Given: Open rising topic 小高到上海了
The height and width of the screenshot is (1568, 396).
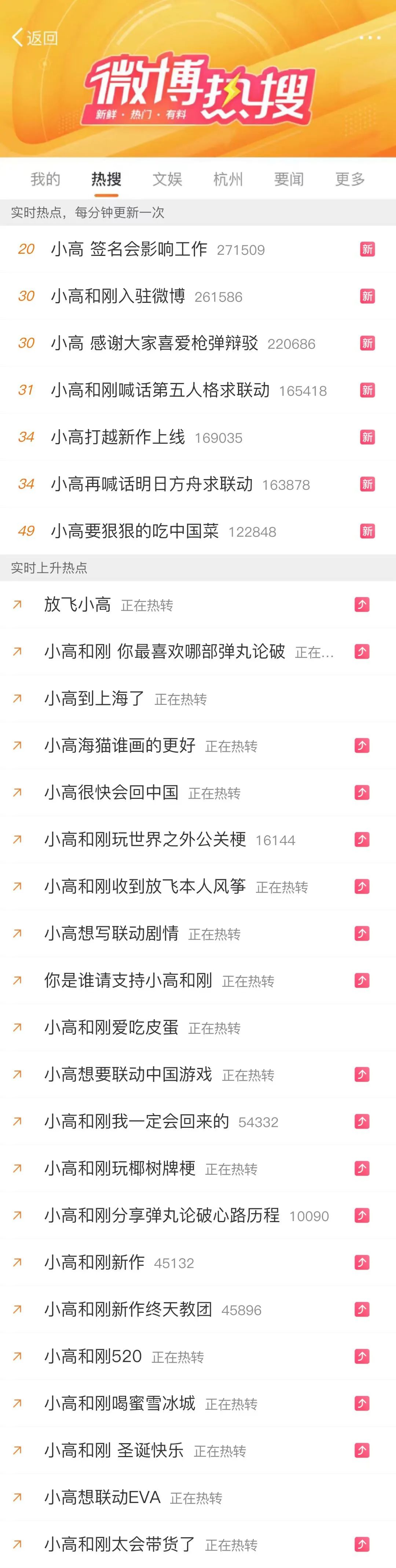Looking at the screenshot, I should (94, 698).
